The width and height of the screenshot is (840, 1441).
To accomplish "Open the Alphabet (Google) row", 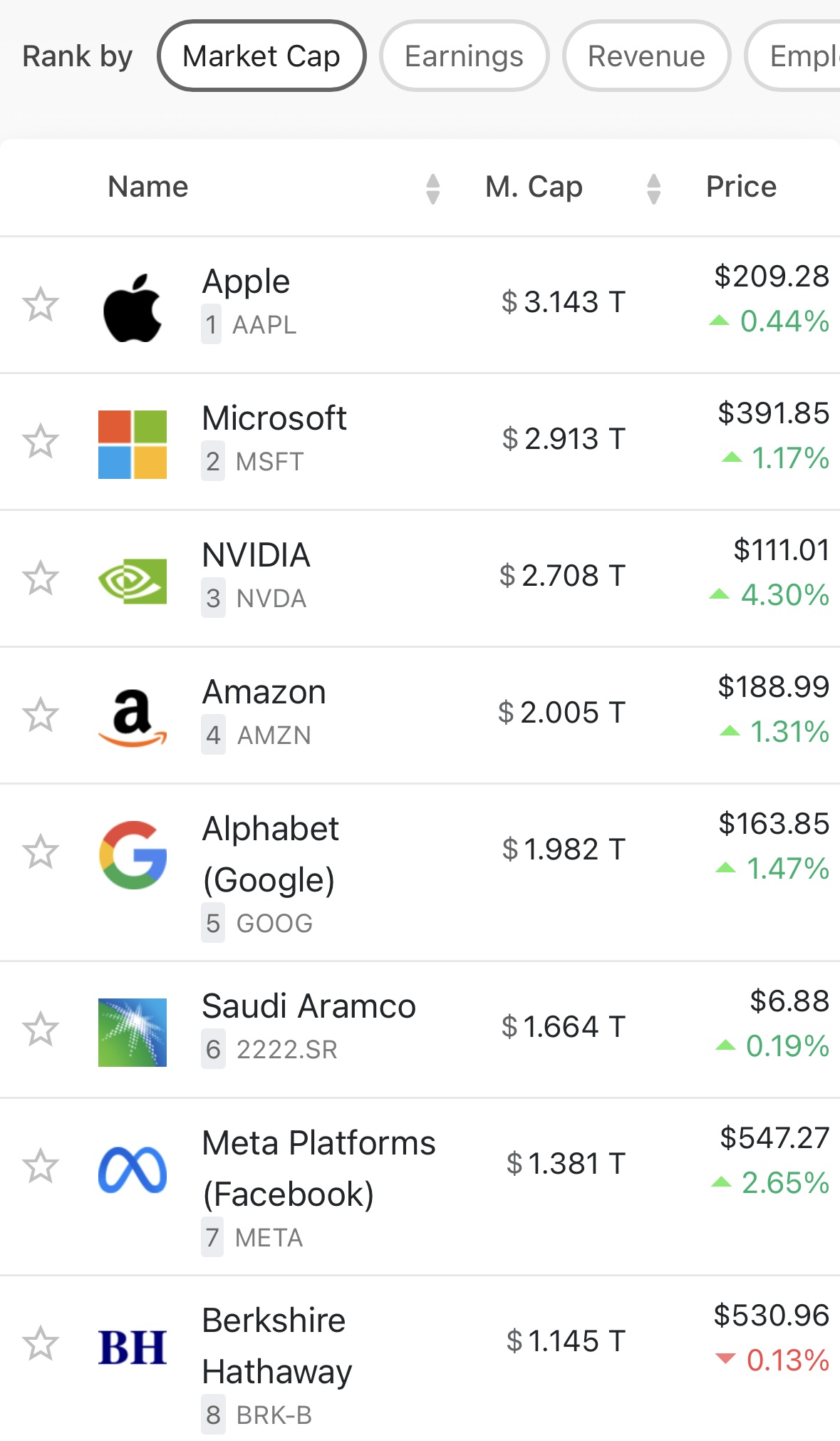I will pos(420,873).
